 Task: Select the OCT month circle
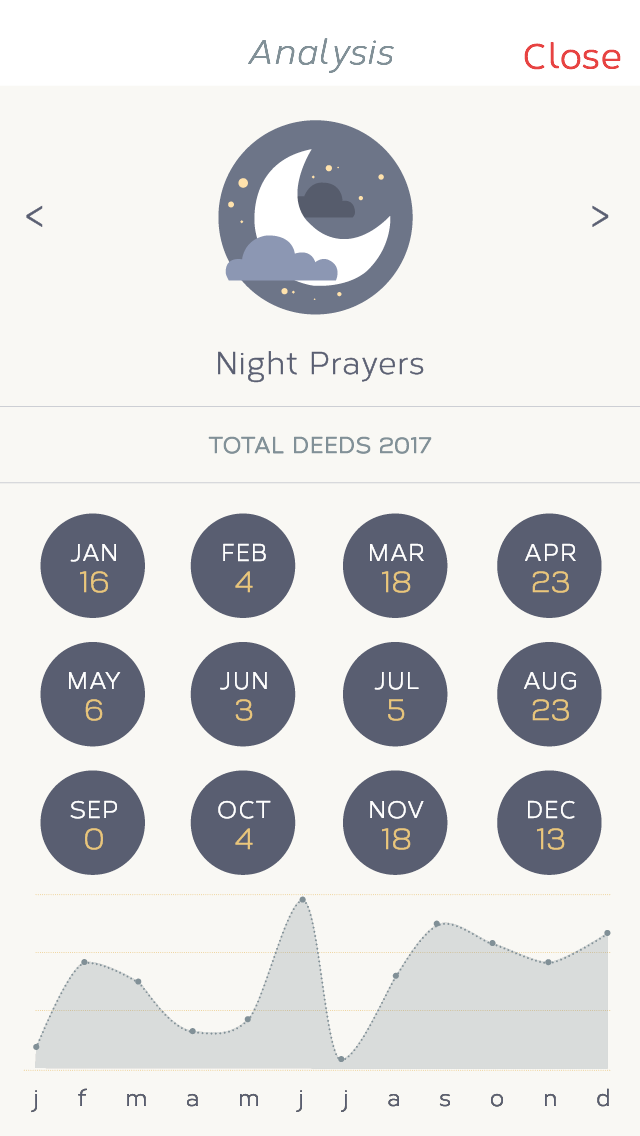244,823
